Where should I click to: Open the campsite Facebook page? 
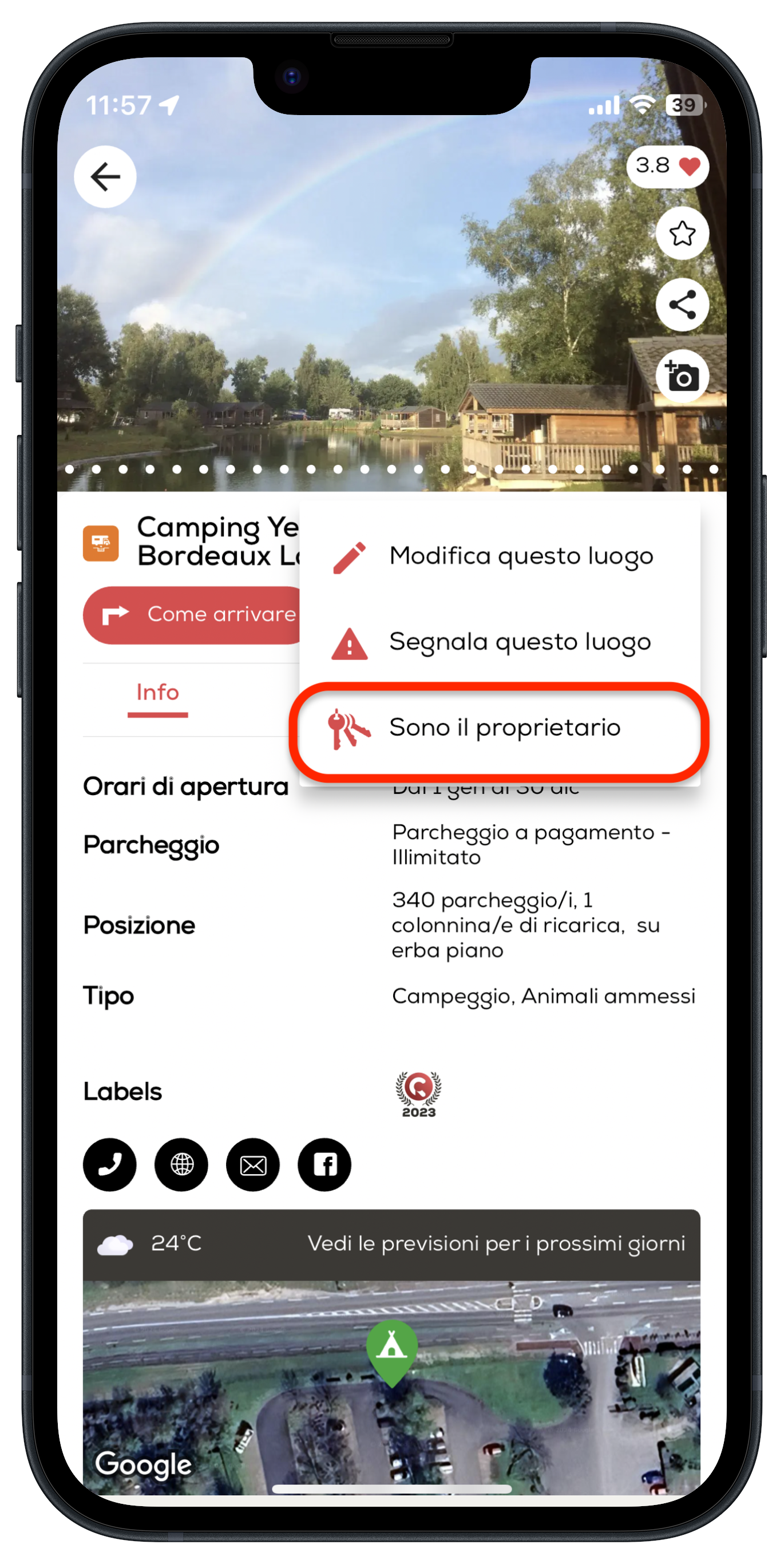pyautogui.click(x=324, y=1164)
